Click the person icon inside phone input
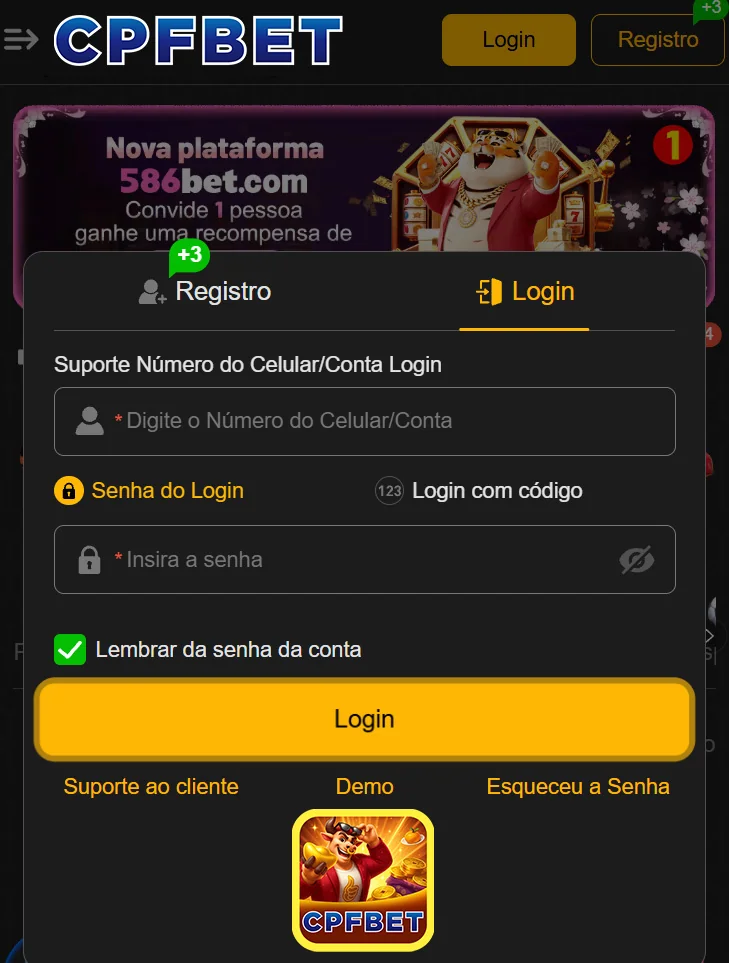The image size is (729, 963). 89,420
